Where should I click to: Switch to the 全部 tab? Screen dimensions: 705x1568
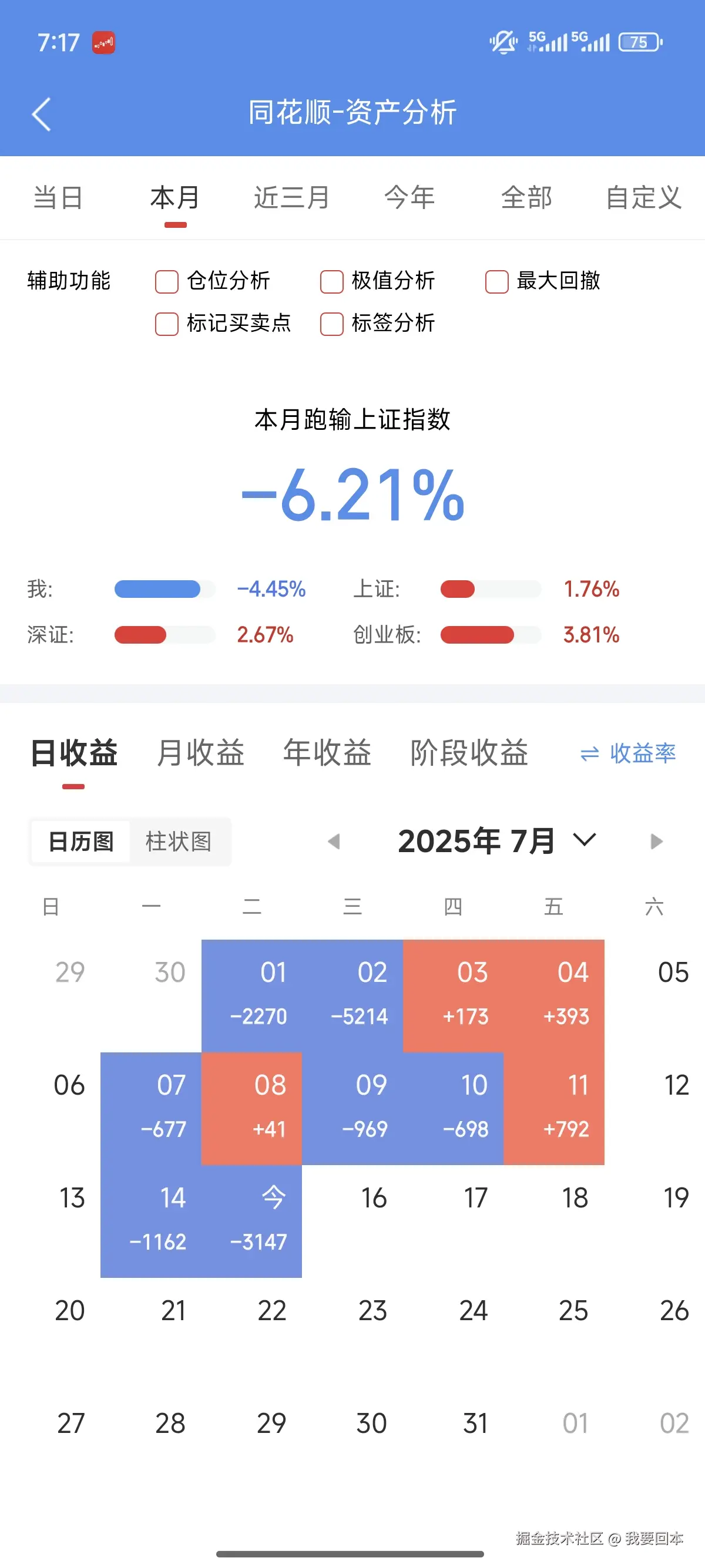coord(526,198)
